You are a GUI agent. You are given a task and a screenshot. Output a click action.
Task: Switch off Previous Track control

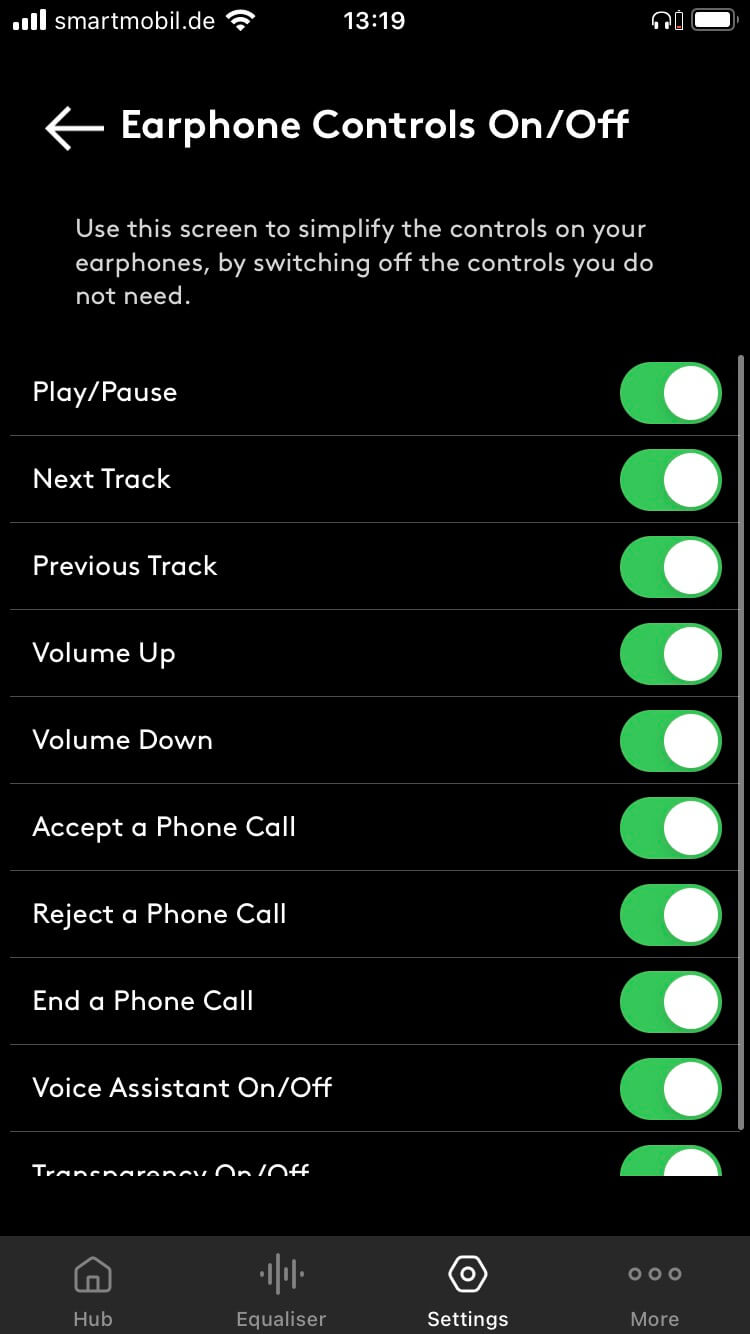(670, 567)
